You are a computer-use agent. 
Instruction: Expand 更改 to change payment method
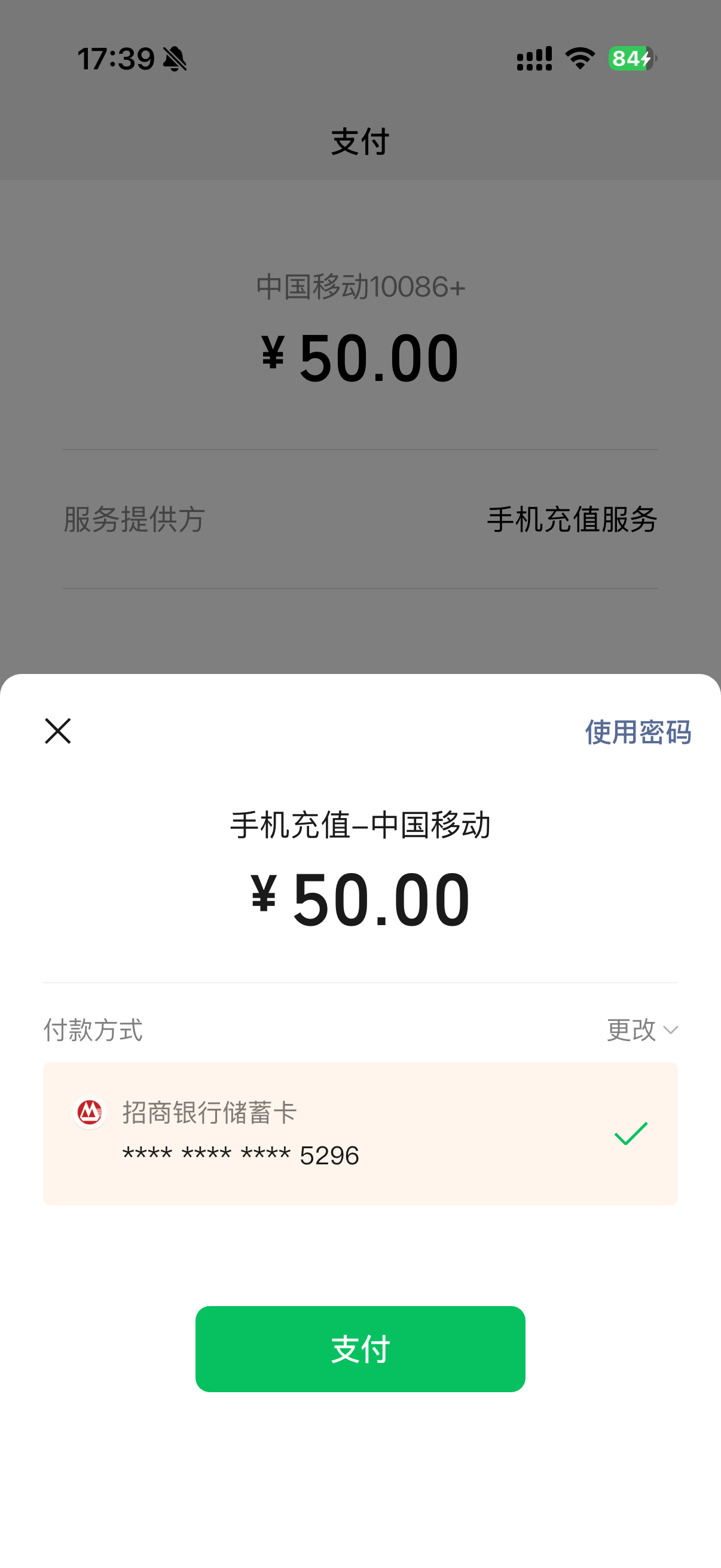641,1030
